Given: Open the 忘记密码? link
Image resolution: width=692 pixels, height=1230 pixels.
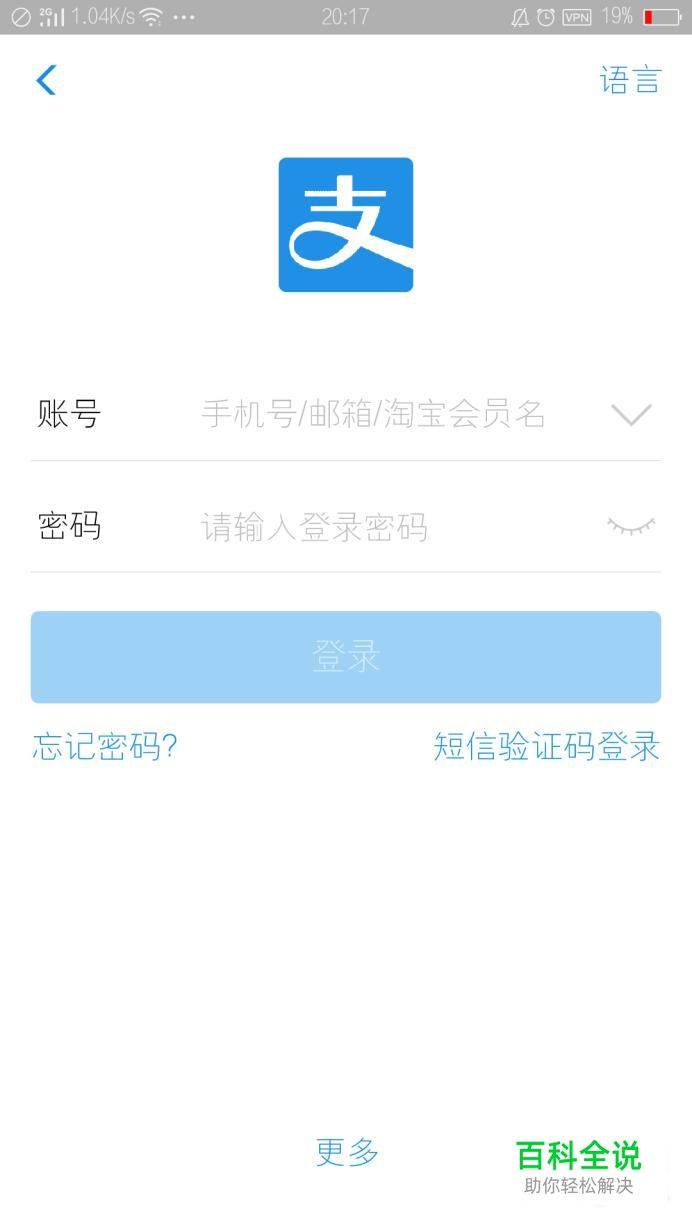Looking at the screenshot, I should [x=105, y=747].
